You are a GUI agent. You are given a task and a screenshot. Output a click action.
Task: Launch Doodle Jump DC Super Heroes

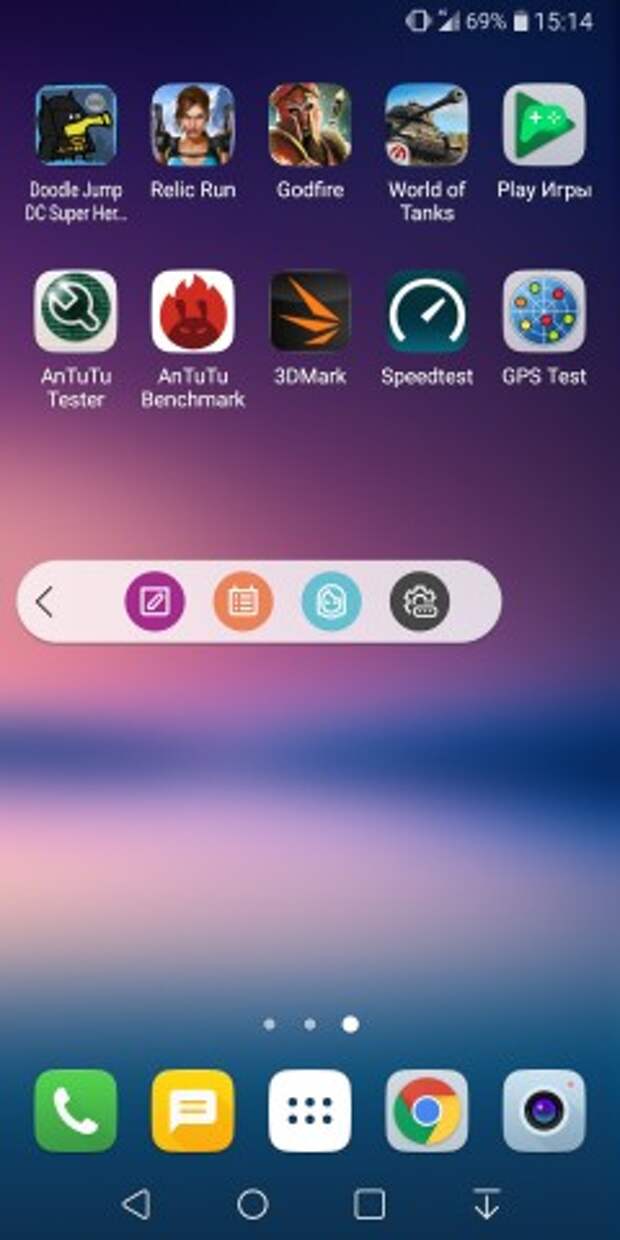[76, 125]
